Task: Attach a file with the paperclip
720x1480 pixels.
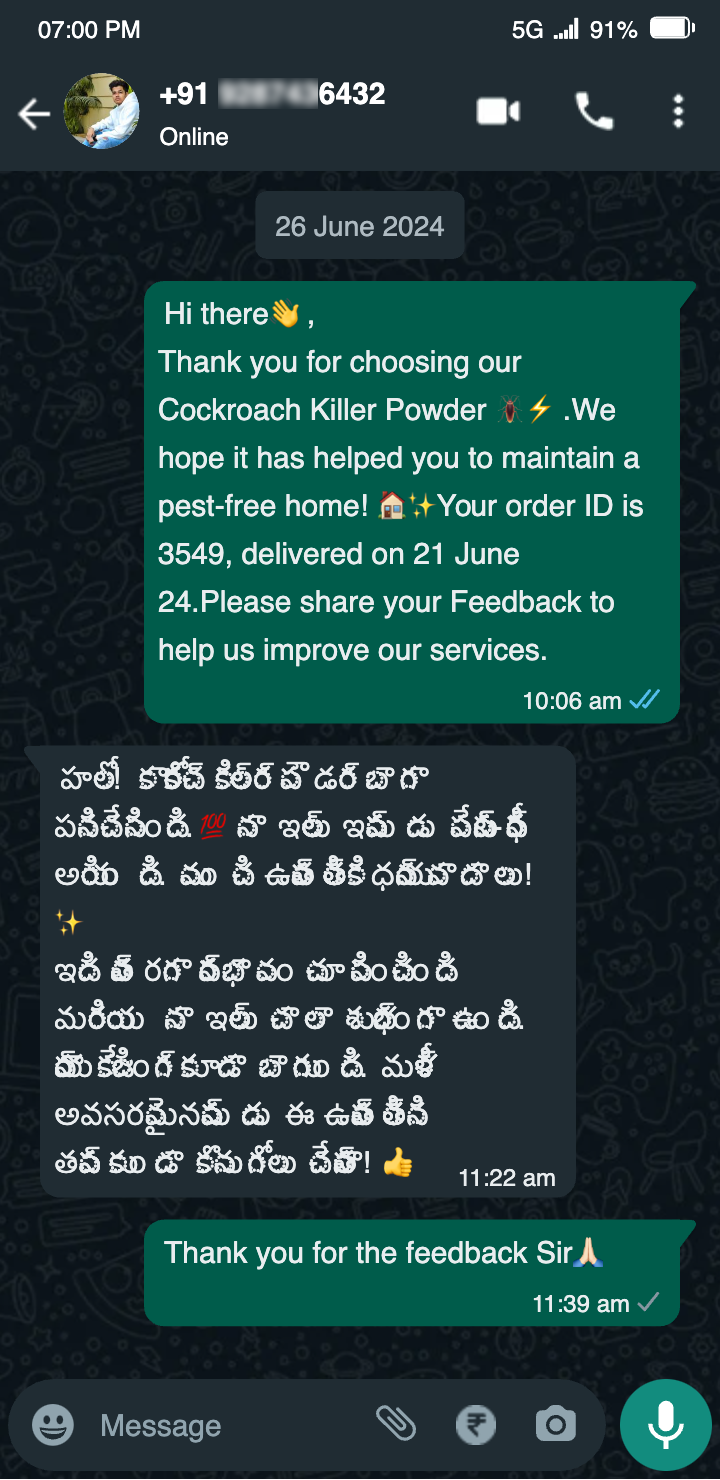Action: pyautogui.click(x=398, y=1425)
